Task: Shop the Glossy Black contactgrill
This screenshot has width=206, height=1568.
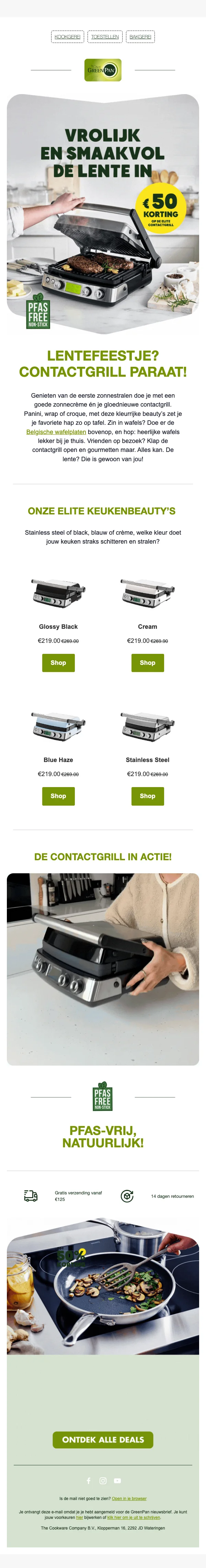Action: tap(58, 662)
